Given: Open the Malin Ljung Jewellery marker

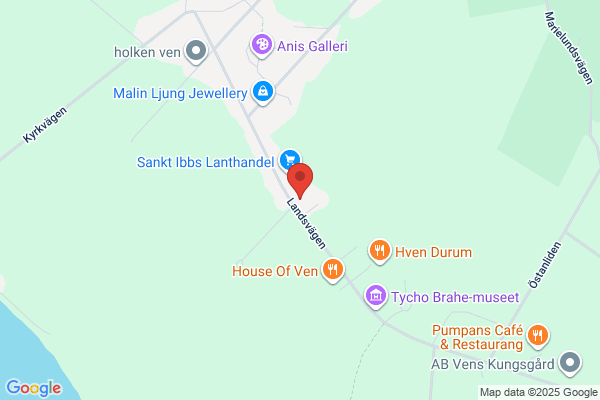Looking at the screenshot, I should [263, 92].
